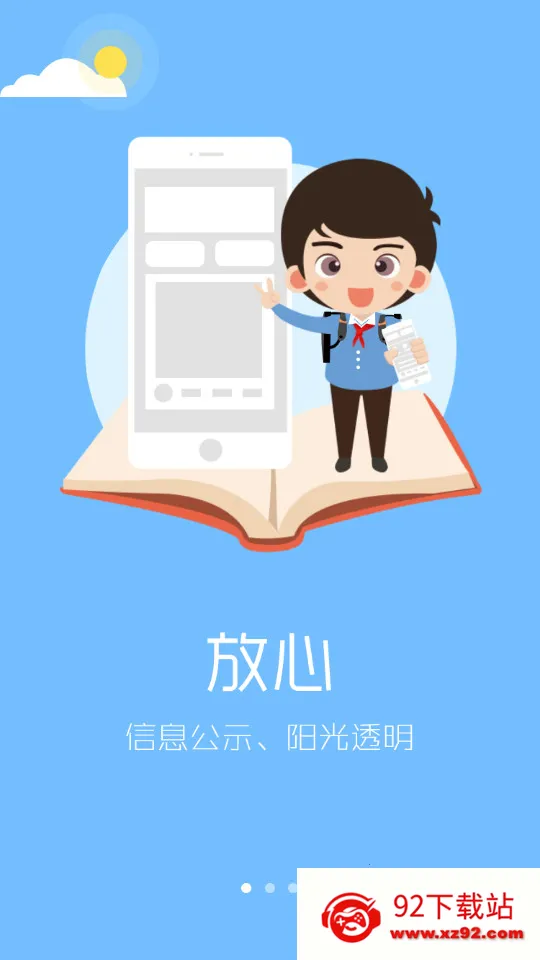540x960 pixels.
Task: Jump to the second onboarding page dot
Action: (x=269, y=888)
